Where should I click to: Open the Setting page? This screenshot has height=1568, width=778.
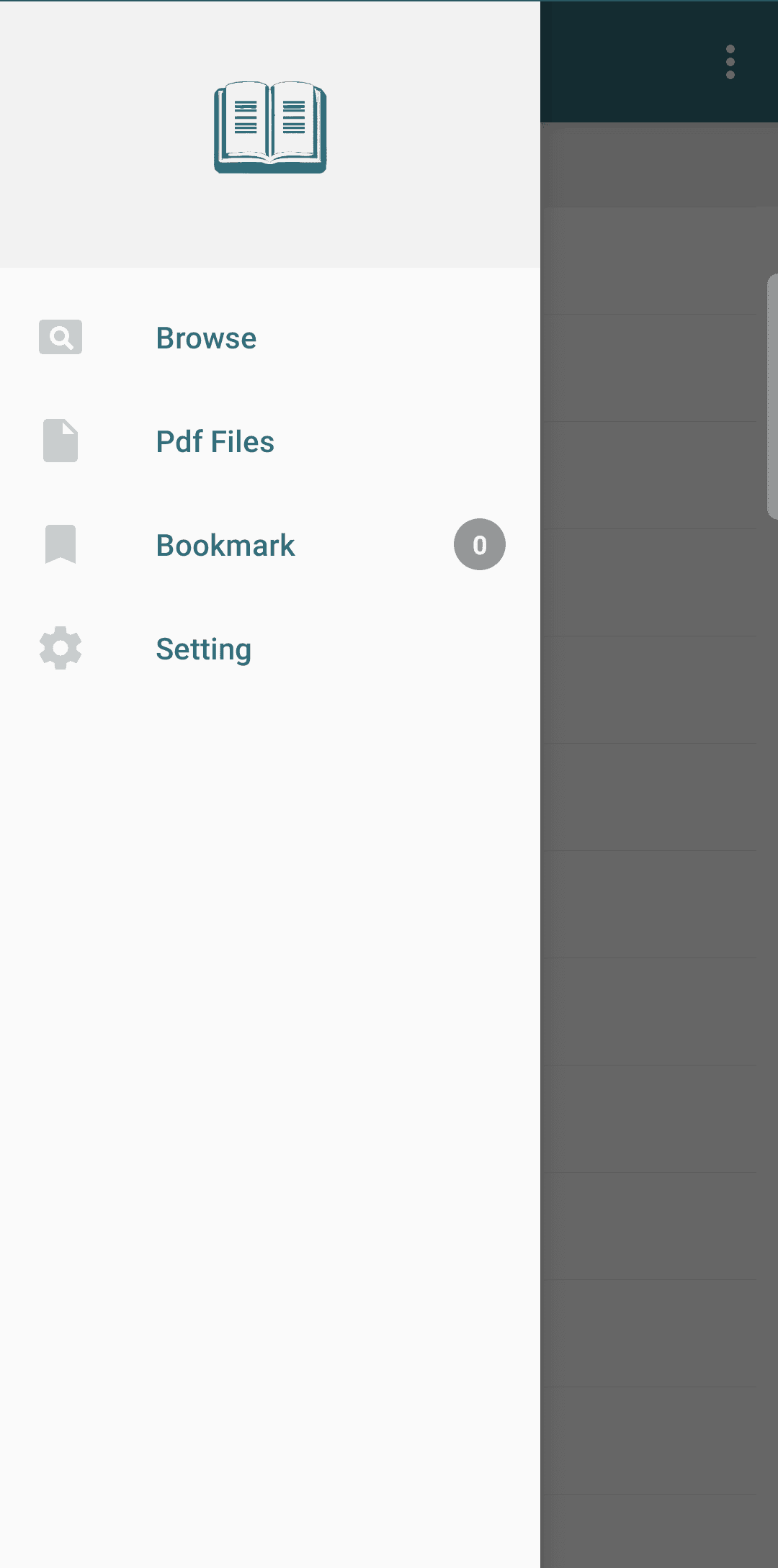tap(203, 649)
